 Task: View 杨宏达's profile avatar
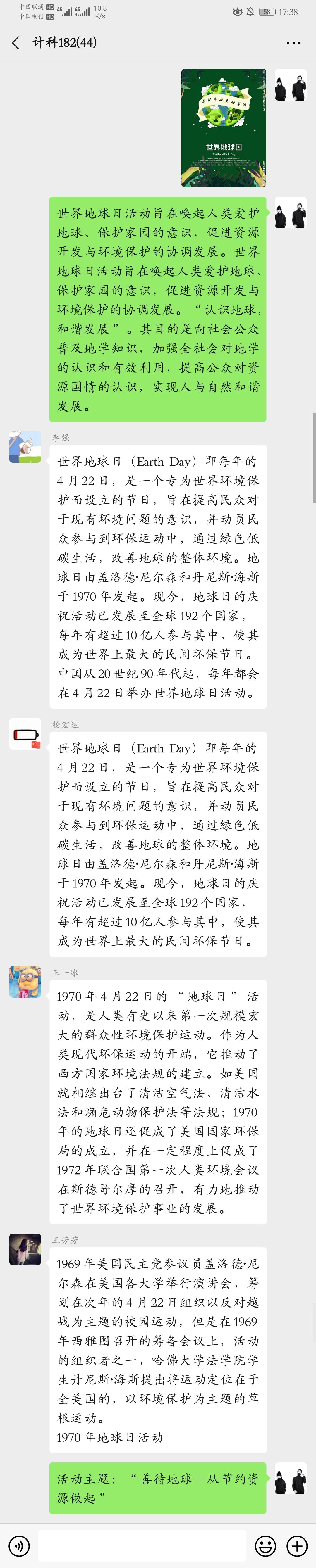(25, 733)
